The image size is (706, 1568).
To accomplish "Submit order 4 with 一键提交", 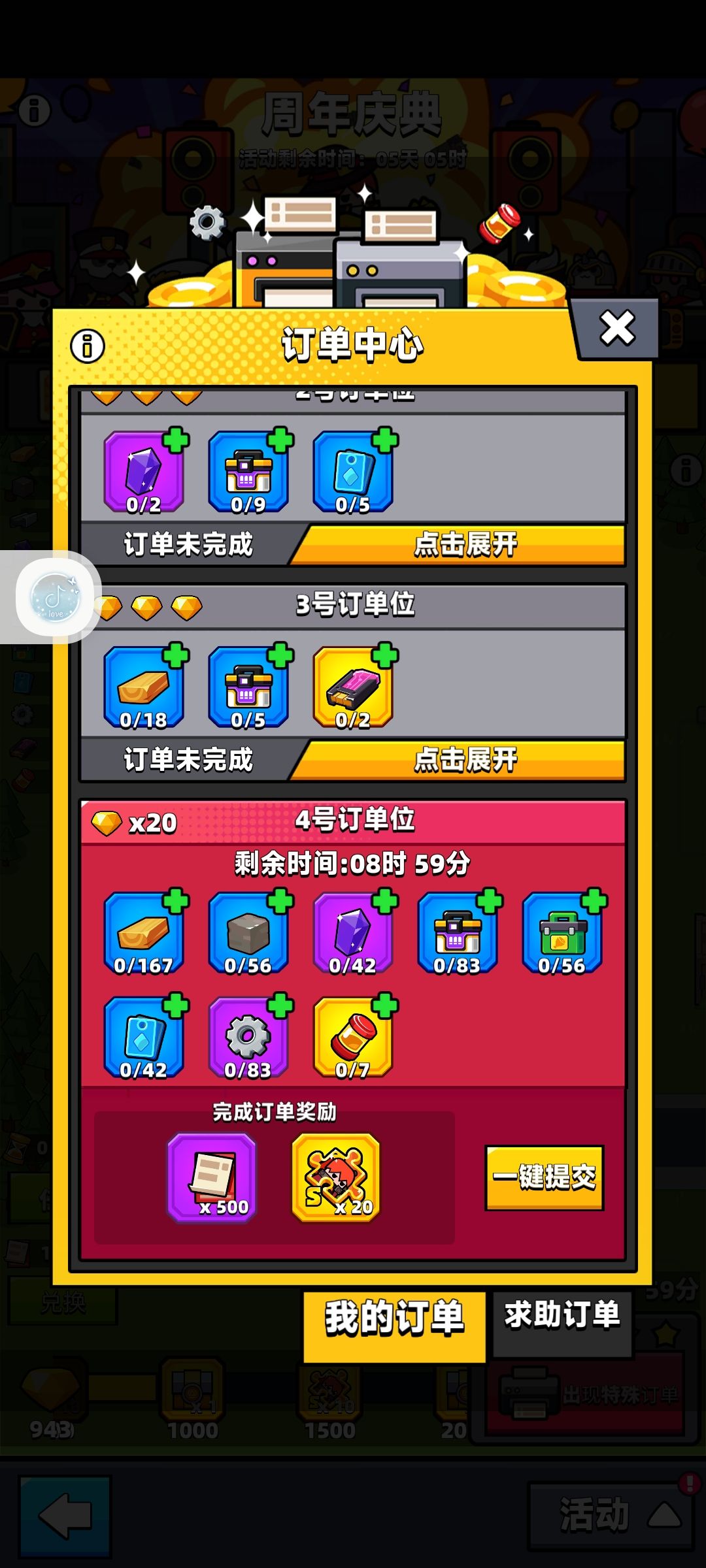I will pos(544,1177).
